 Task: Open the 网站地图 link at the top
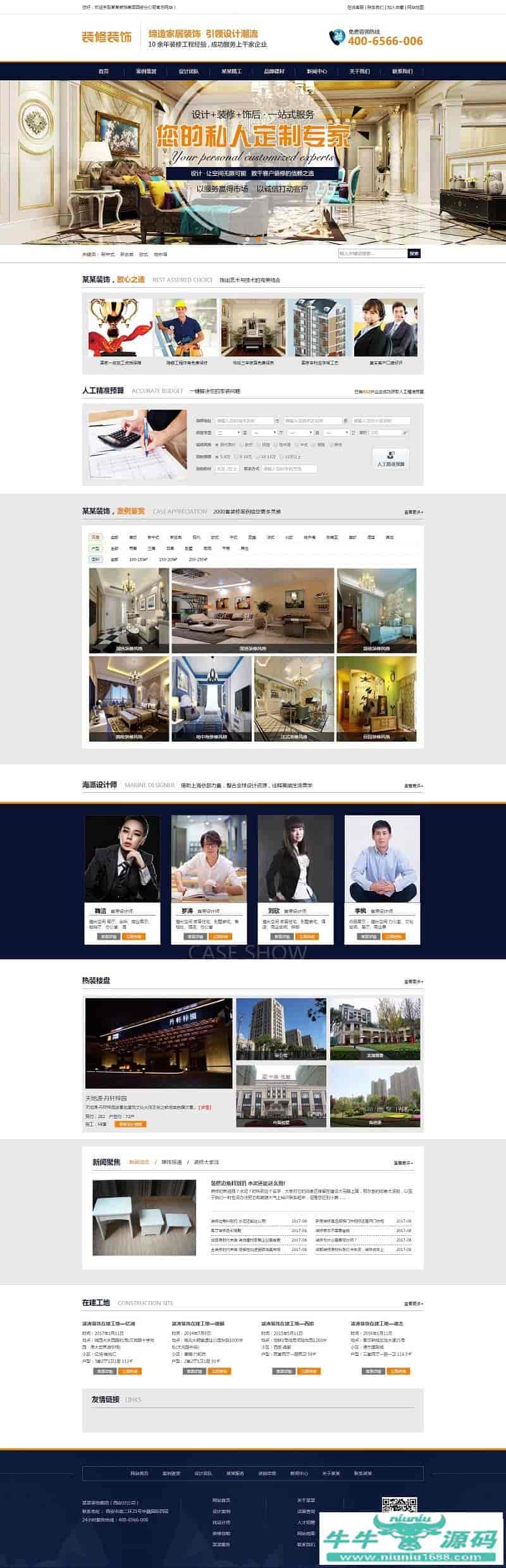[x=415, y=8]
